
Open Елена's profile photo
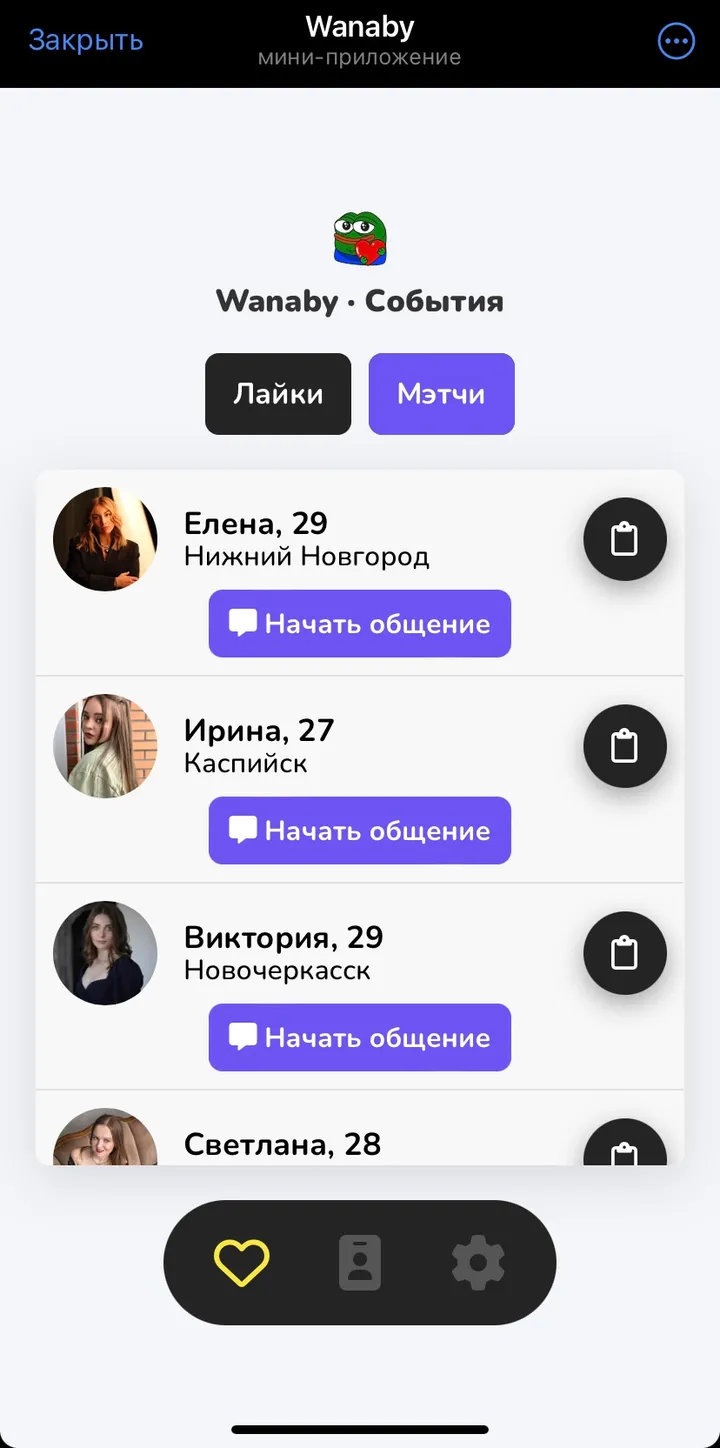105,540
